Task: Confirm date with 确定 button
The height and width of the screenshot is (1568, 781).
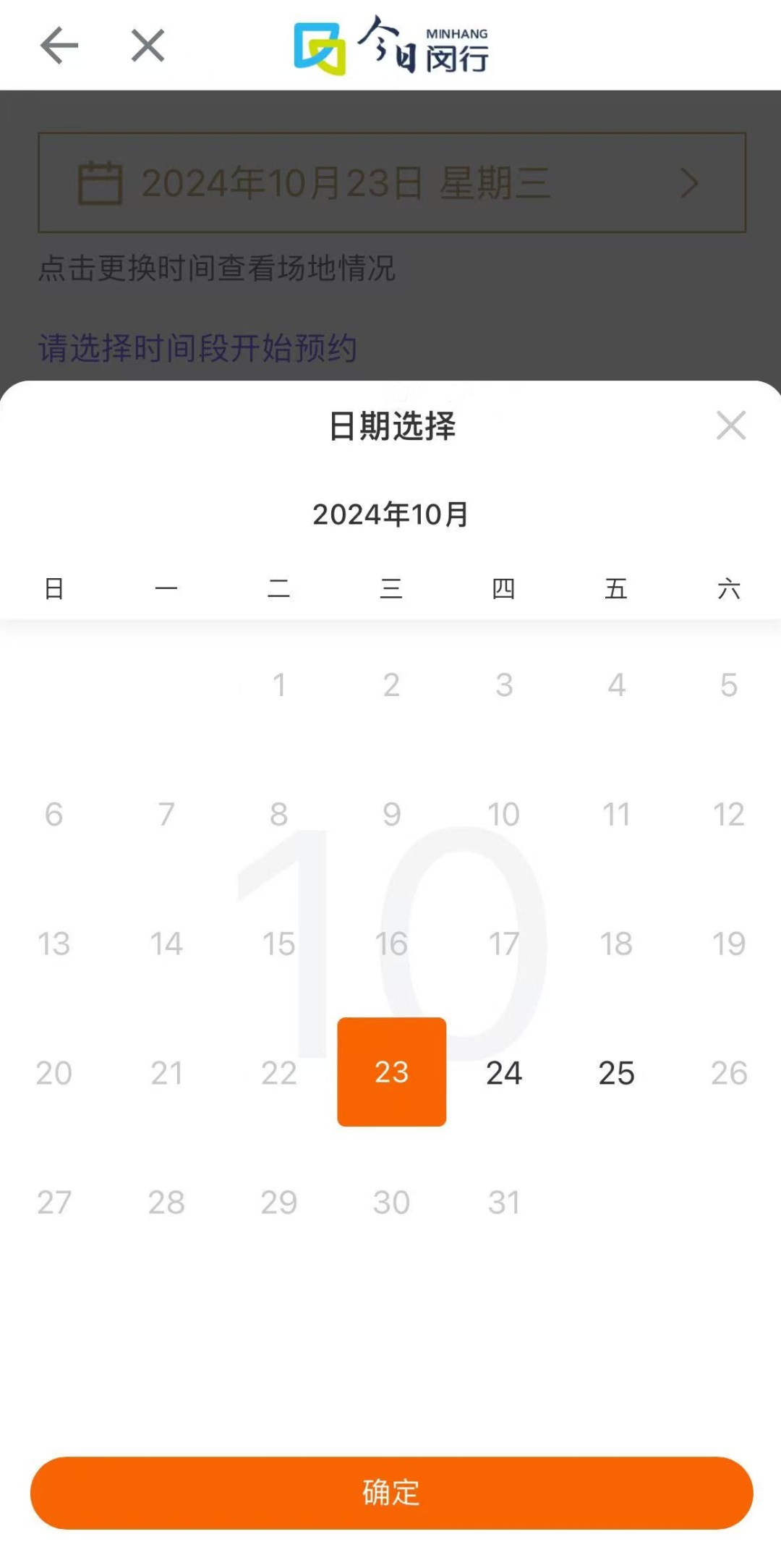Action: click(391, 1493)
